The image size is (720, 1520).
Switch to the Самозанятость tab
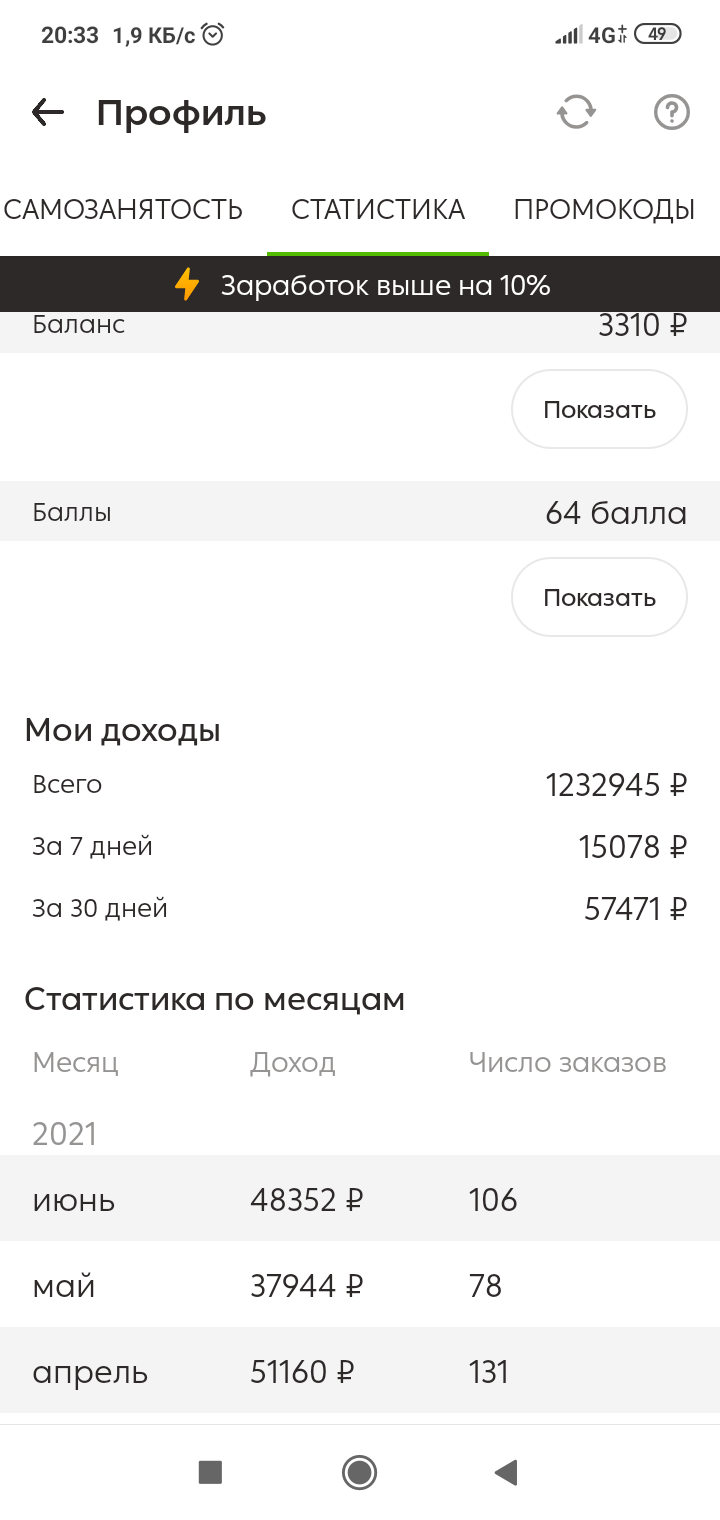[124, 210]
